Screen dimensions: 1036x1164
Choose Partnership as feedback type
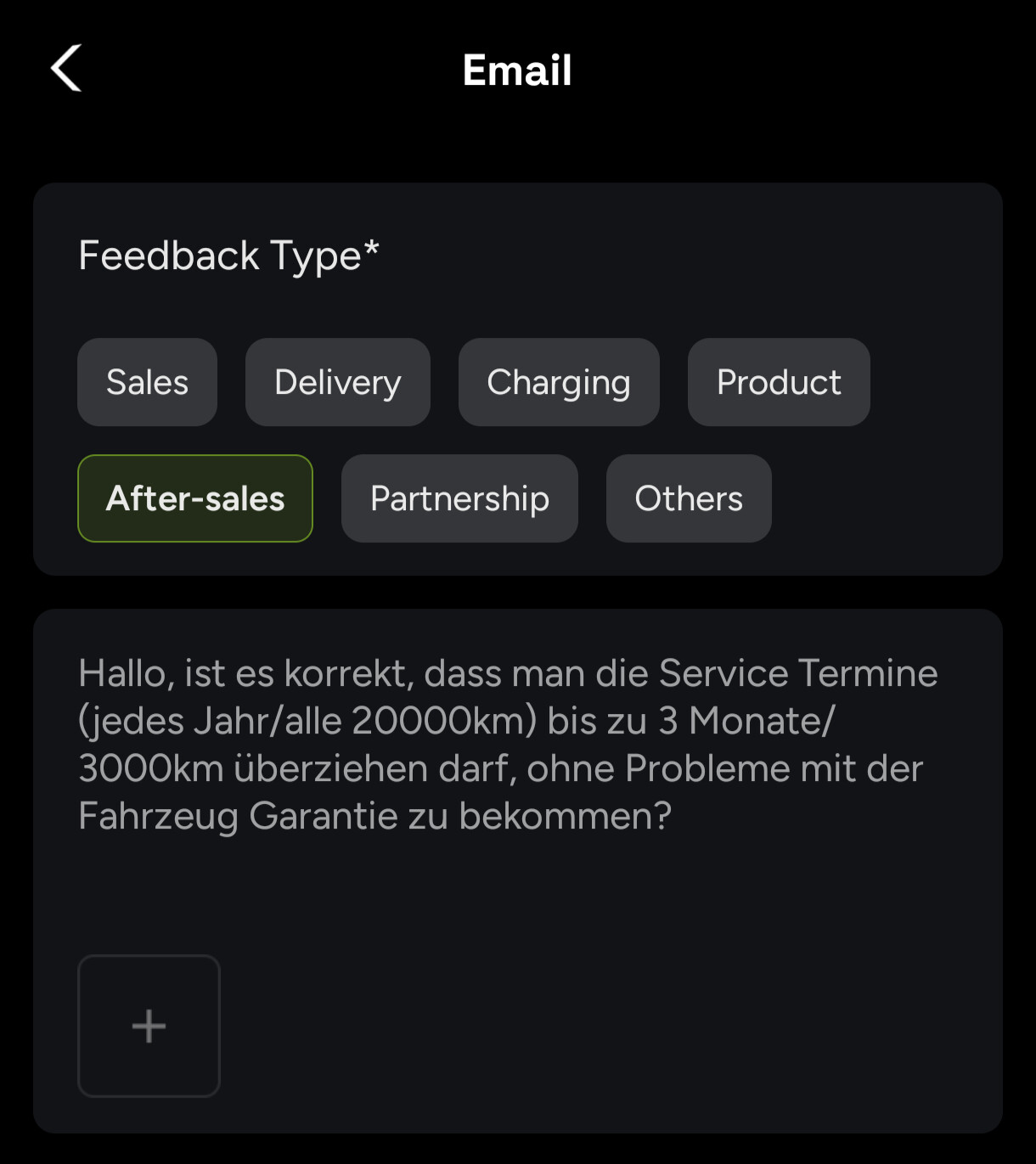pyautogui.click(x=459, y=498)
